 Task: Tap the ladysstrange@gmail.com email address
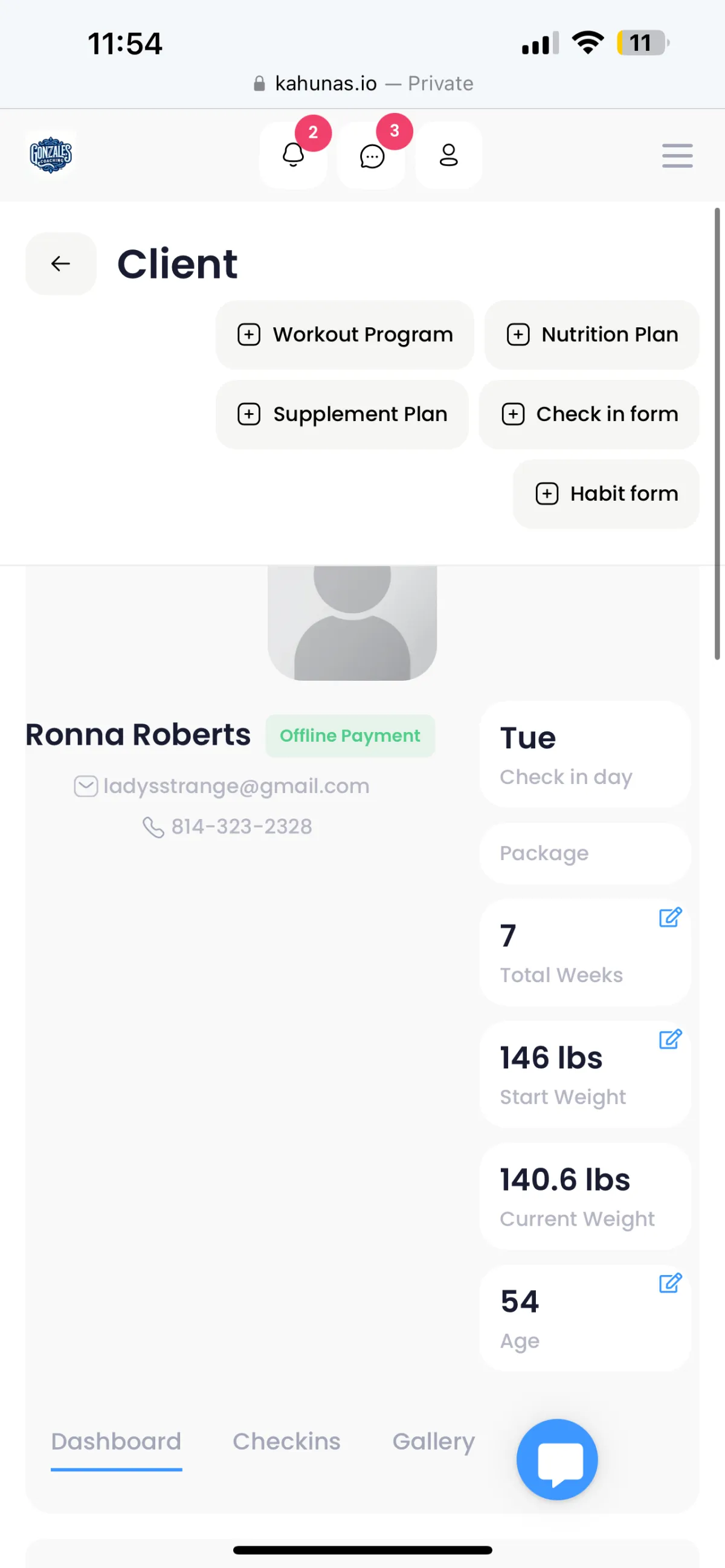[236, 786]
